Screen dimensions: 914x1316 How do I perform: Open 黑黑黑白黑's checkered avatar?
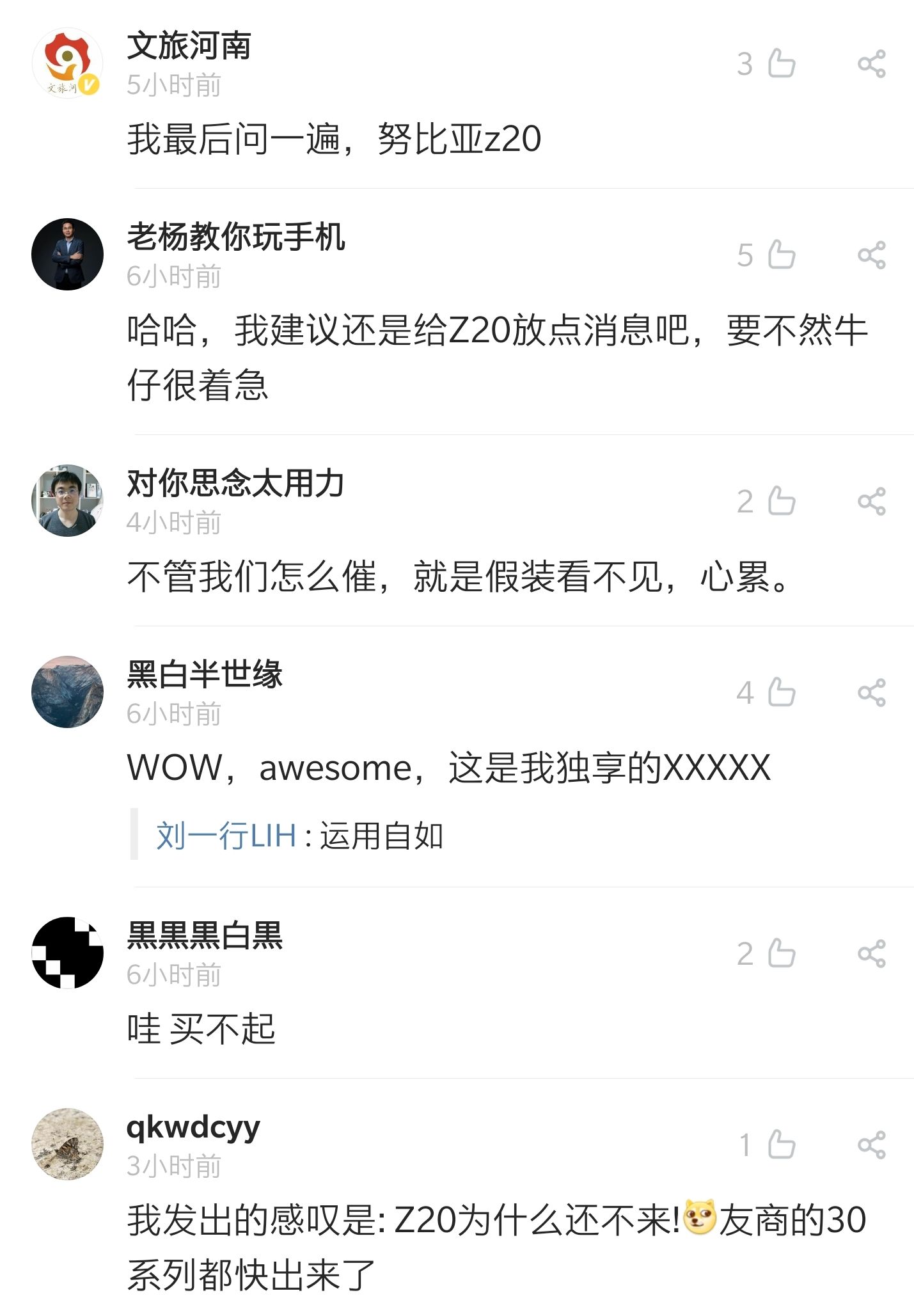coord(67,953)
